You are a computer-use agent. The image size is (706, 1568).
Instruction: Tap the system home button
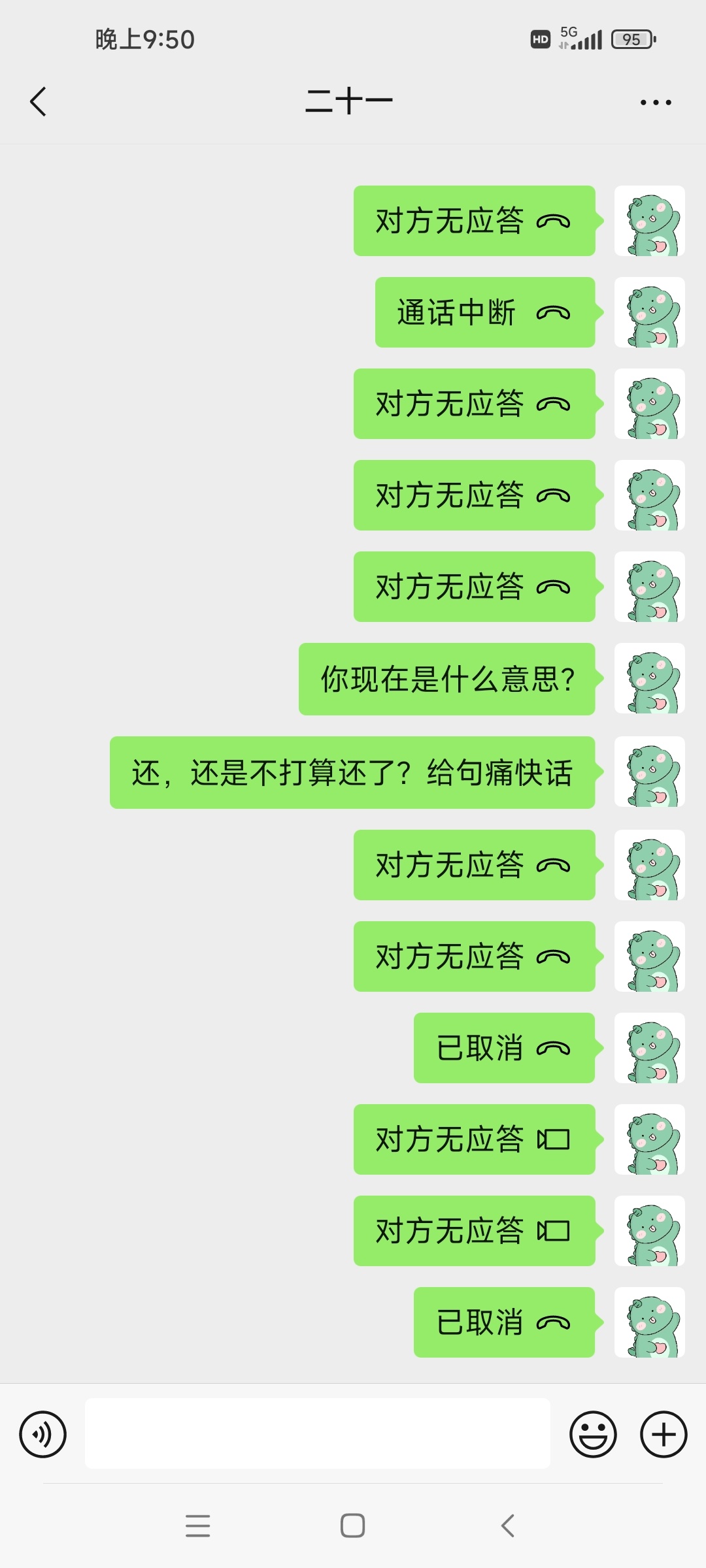pos(353,1526)
